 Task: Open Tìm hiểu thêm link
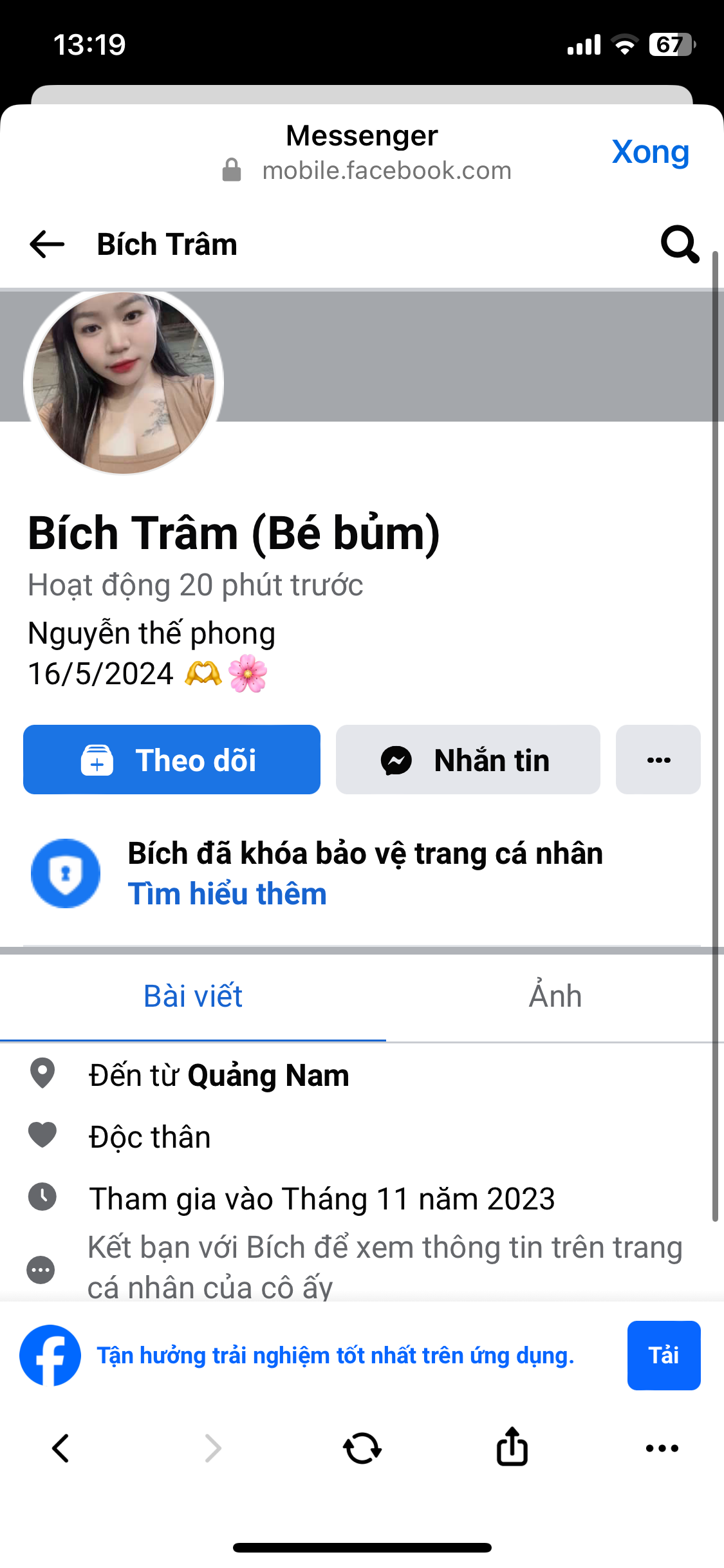coord(227,893)
